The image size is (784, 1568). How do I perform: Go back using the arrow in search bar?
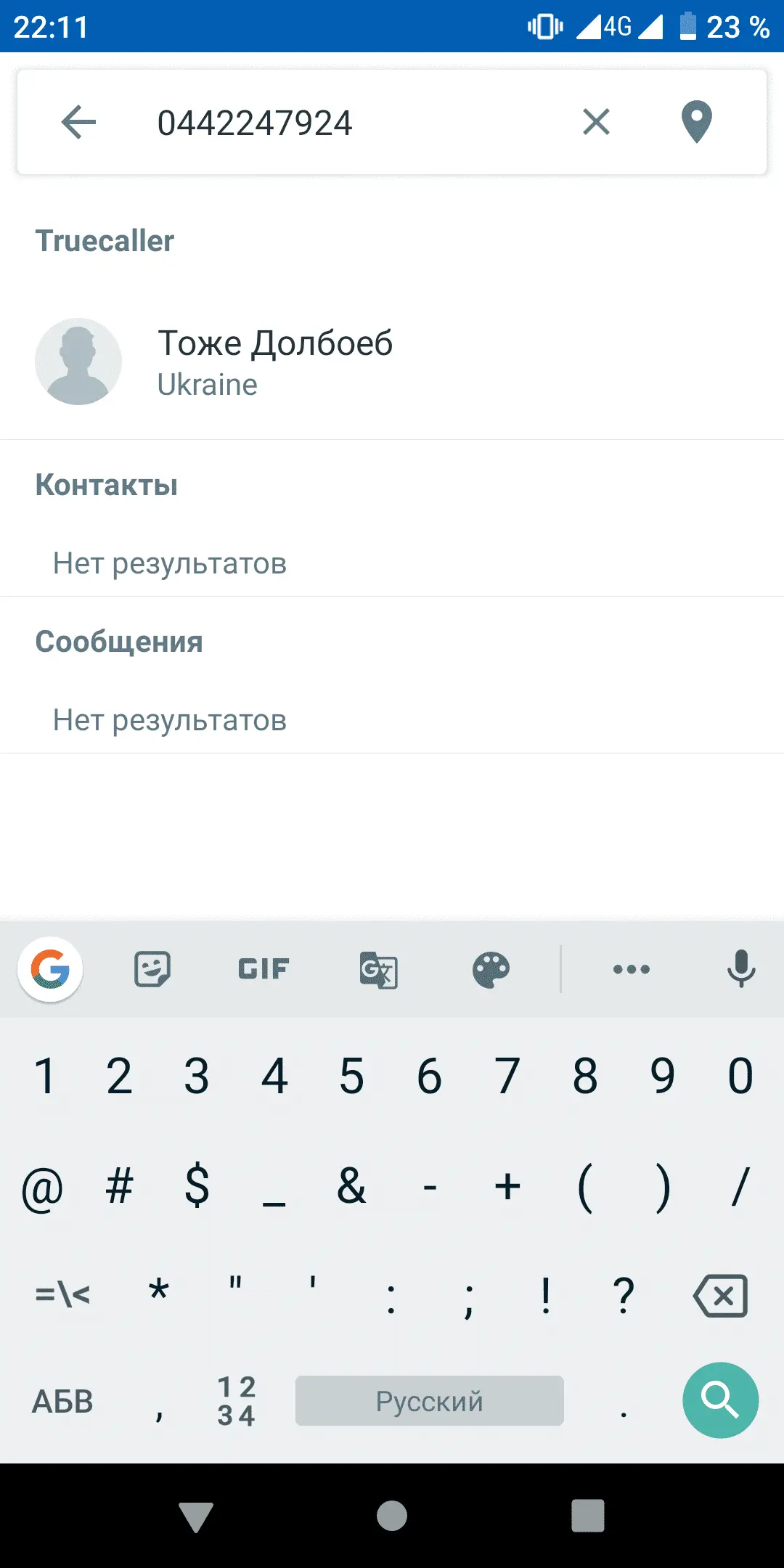click(x=78, y=122)
